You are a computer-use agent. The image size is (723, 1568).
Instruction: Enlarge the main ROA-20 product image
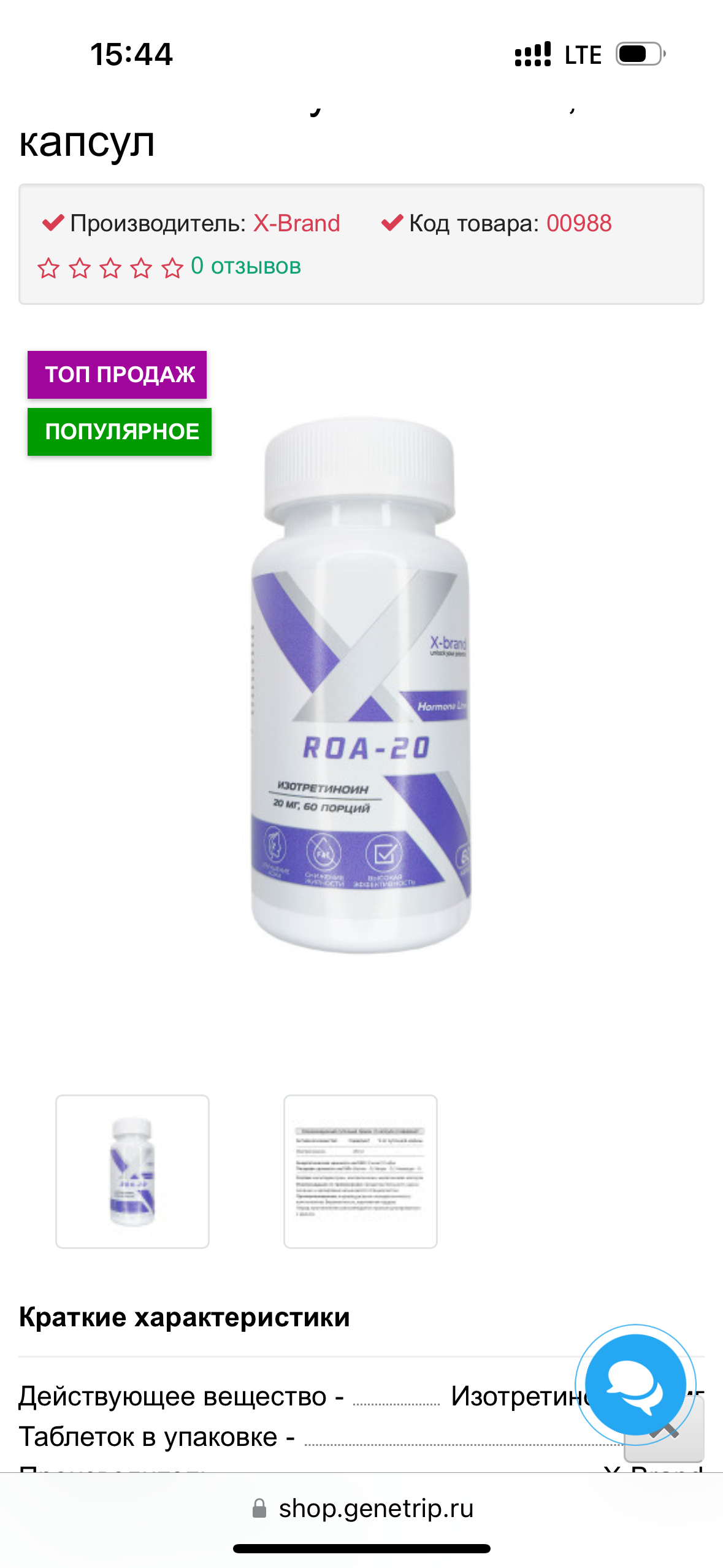(x=361, y=685)
